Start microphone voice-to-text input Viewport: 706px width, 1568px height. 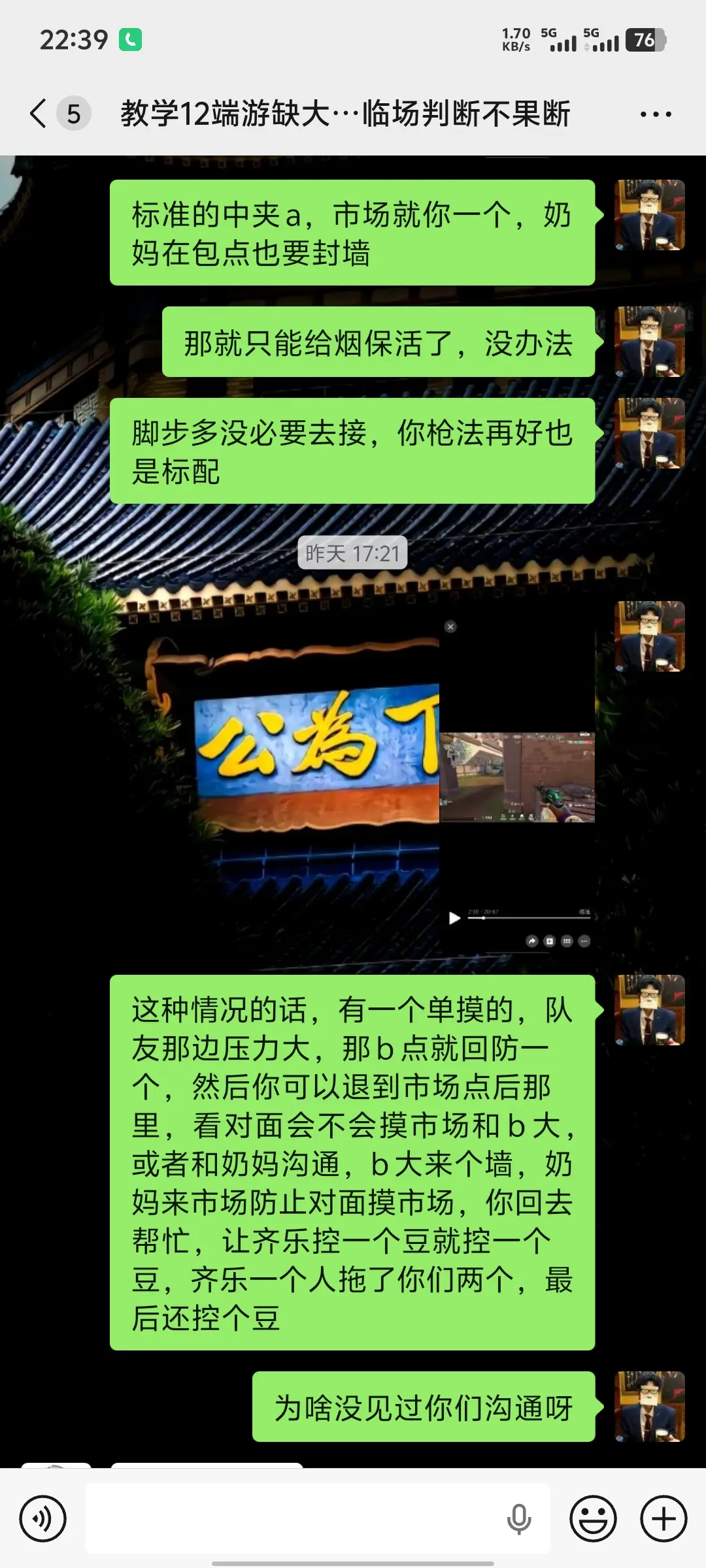(x=519, y=1518)
